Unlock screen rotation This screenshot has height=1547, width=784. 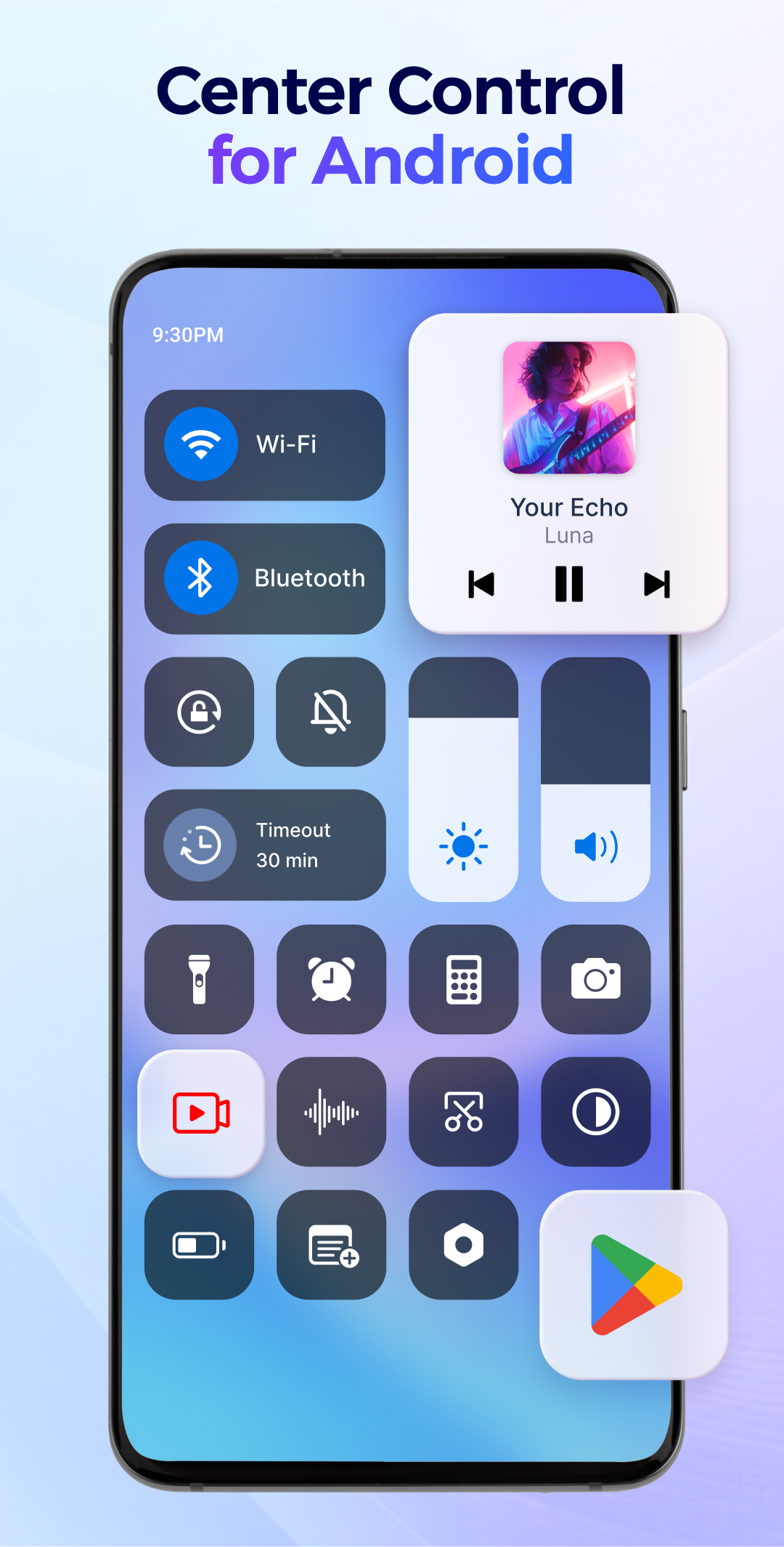pos(199,712)
